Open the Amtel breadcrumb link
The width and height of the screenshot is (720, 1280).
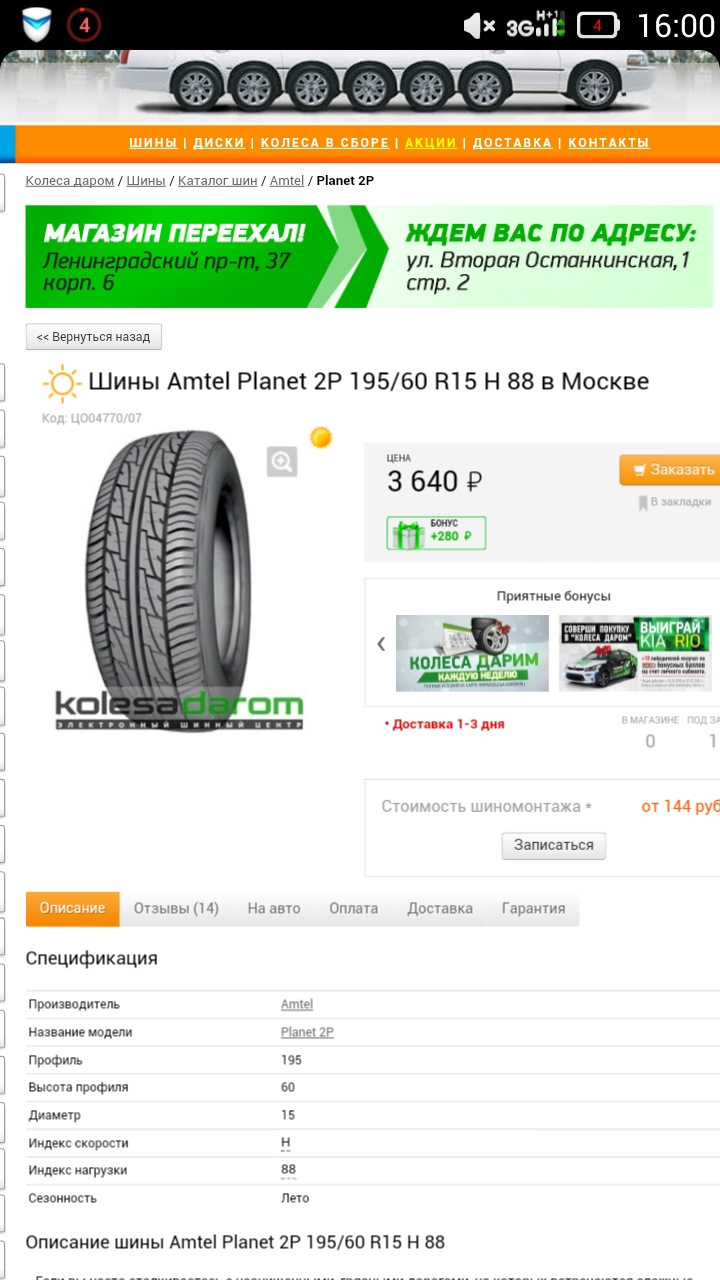(287, 181)
